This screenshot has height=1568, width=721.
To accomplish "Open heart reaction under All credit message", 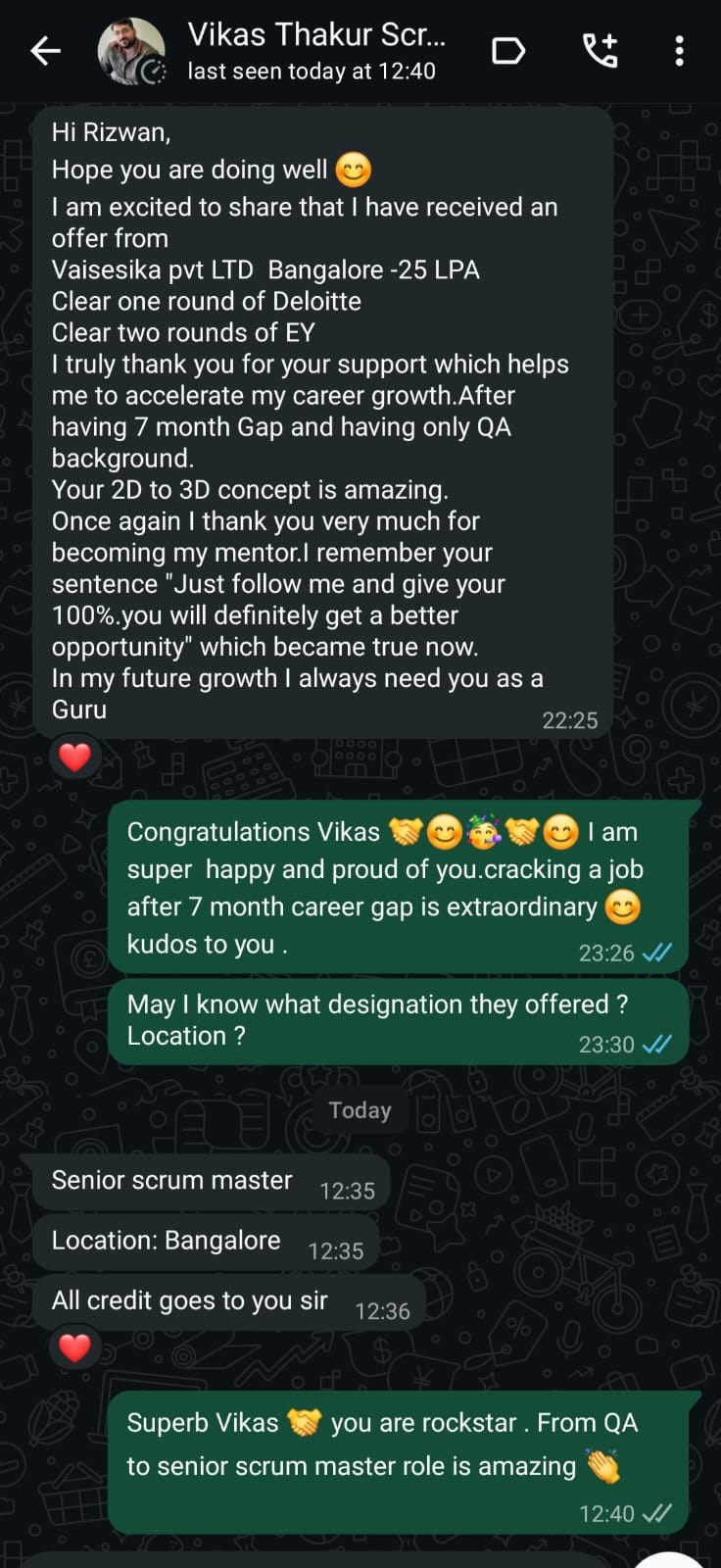I will pyautogui.click(x=75, y=1348).
